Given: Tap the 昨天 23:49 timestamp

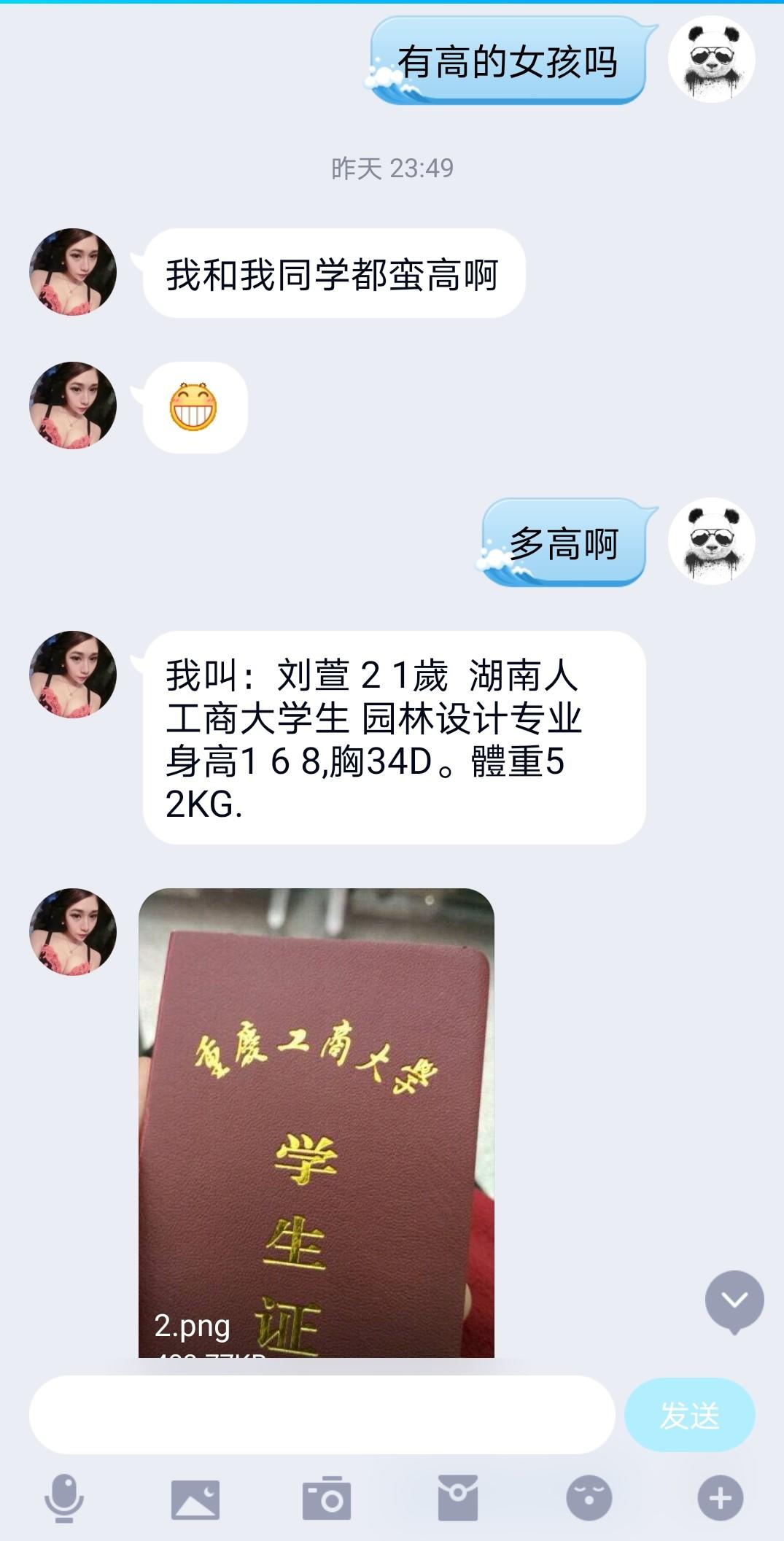Looking at the screenshot, I should pyautogui.click(x=392, y=168).
